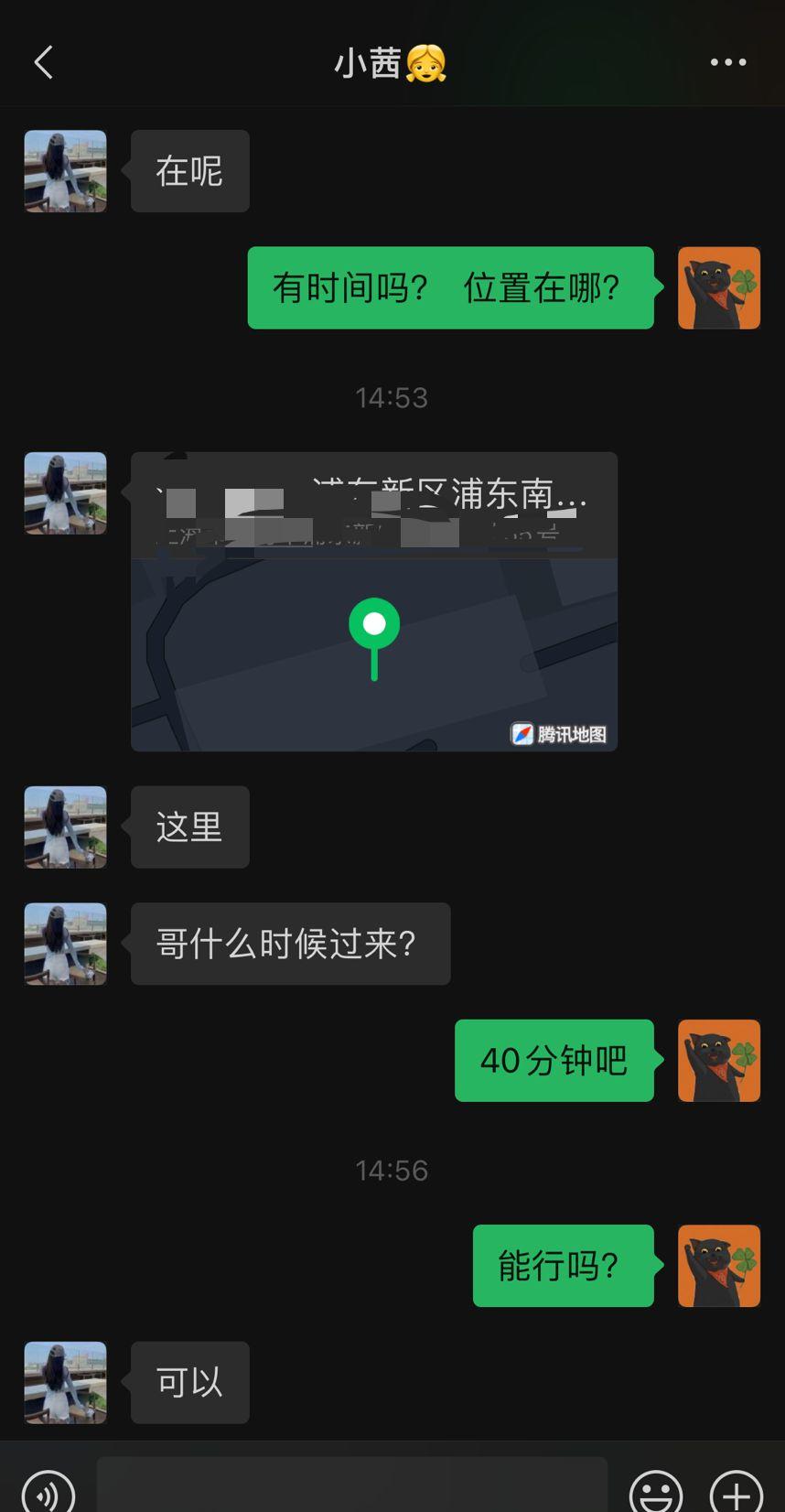Tap the bubble 哥什么时候过来?
The width and height of the screenshot is (785, 1512).
pos(290,944)
